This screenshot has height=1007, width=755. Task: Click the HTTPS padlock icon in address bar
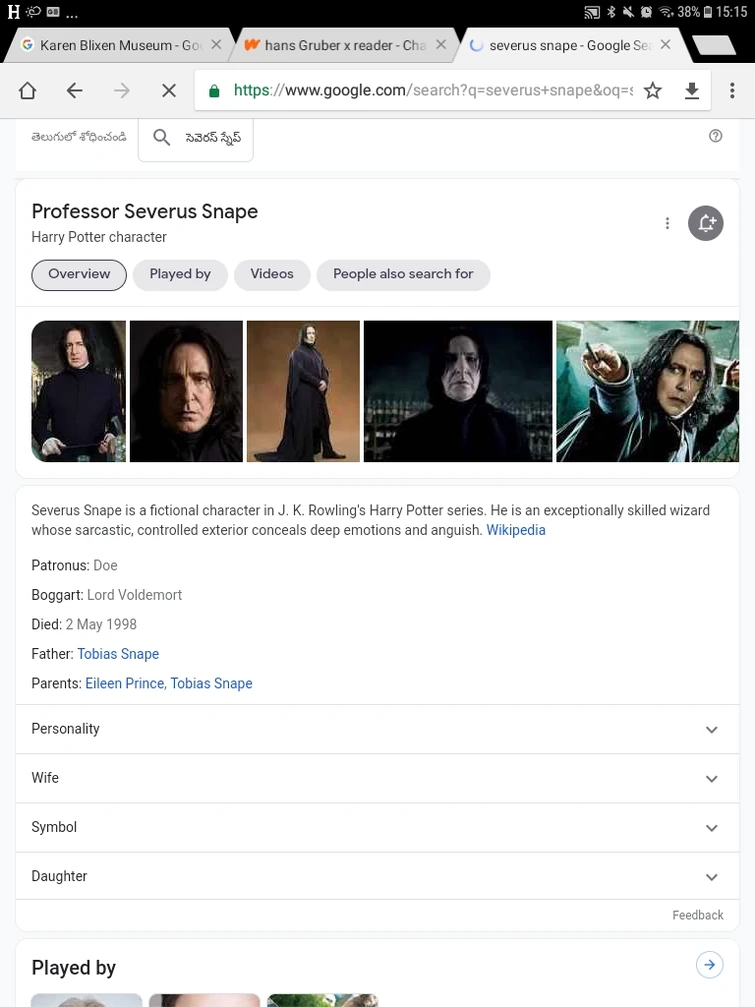tap(213, 89)
